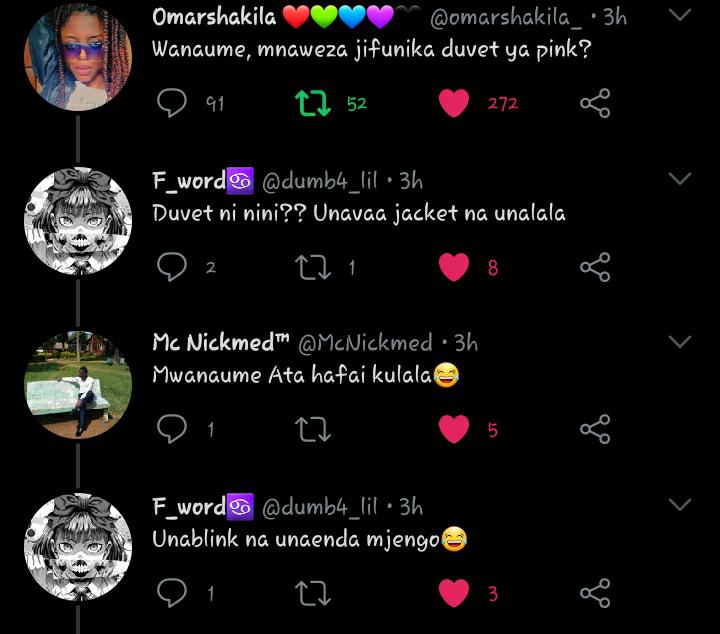
Task: Open Omarshakila's profile picture
Action: point(78,57)
